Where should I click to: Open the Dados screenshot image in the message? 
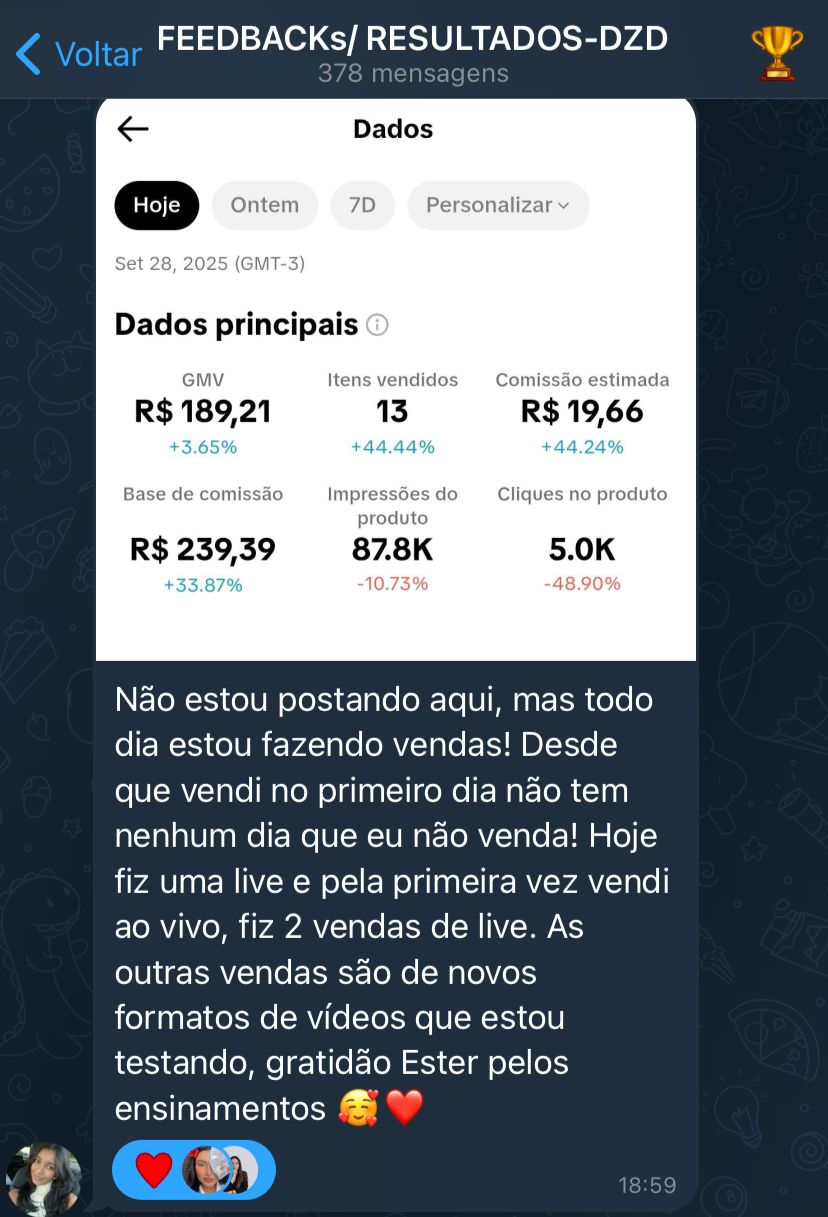(x=395, y=380)
